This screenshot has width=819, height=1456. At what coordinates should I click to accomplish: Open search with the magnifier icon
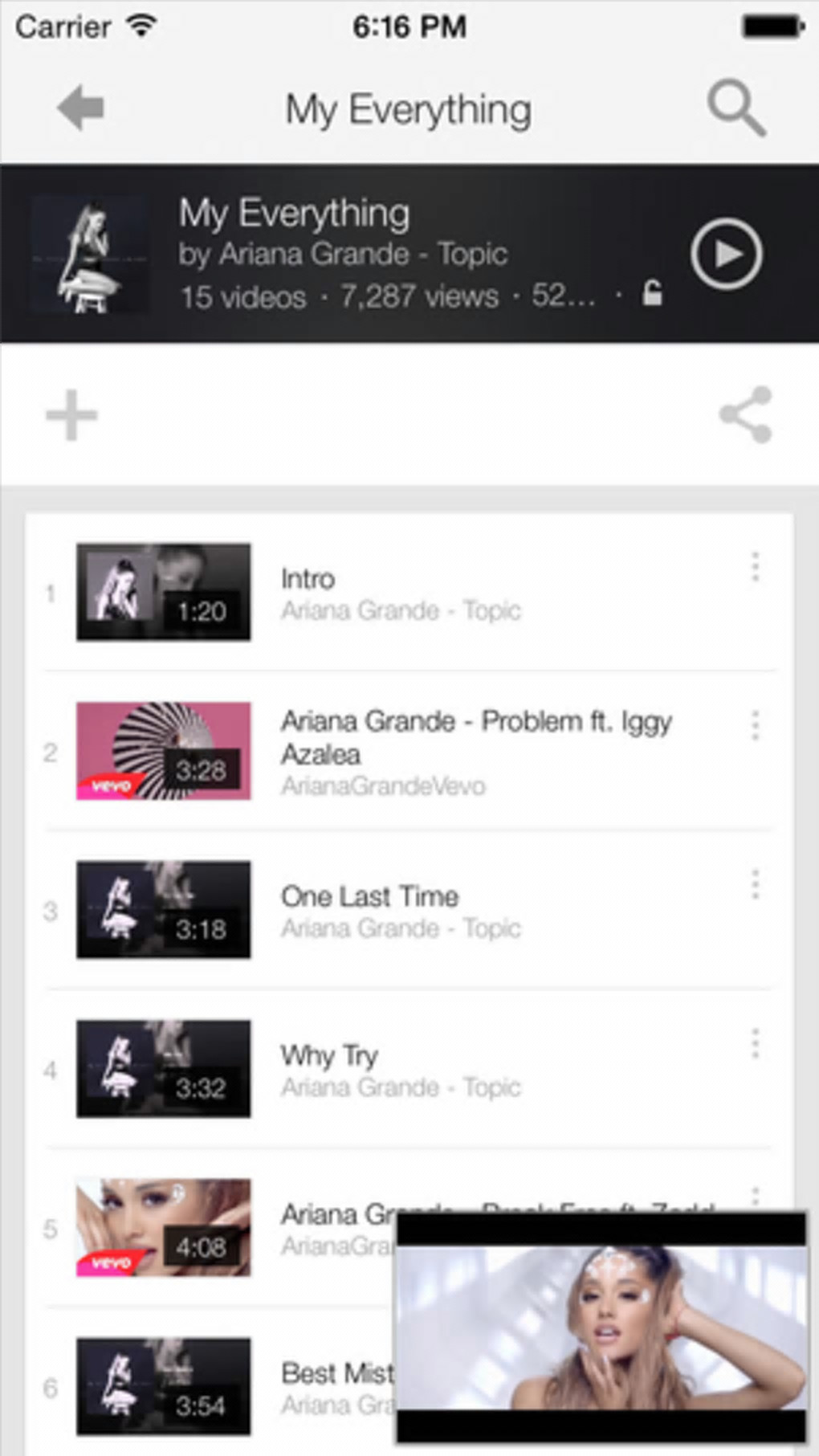(736, 108)
